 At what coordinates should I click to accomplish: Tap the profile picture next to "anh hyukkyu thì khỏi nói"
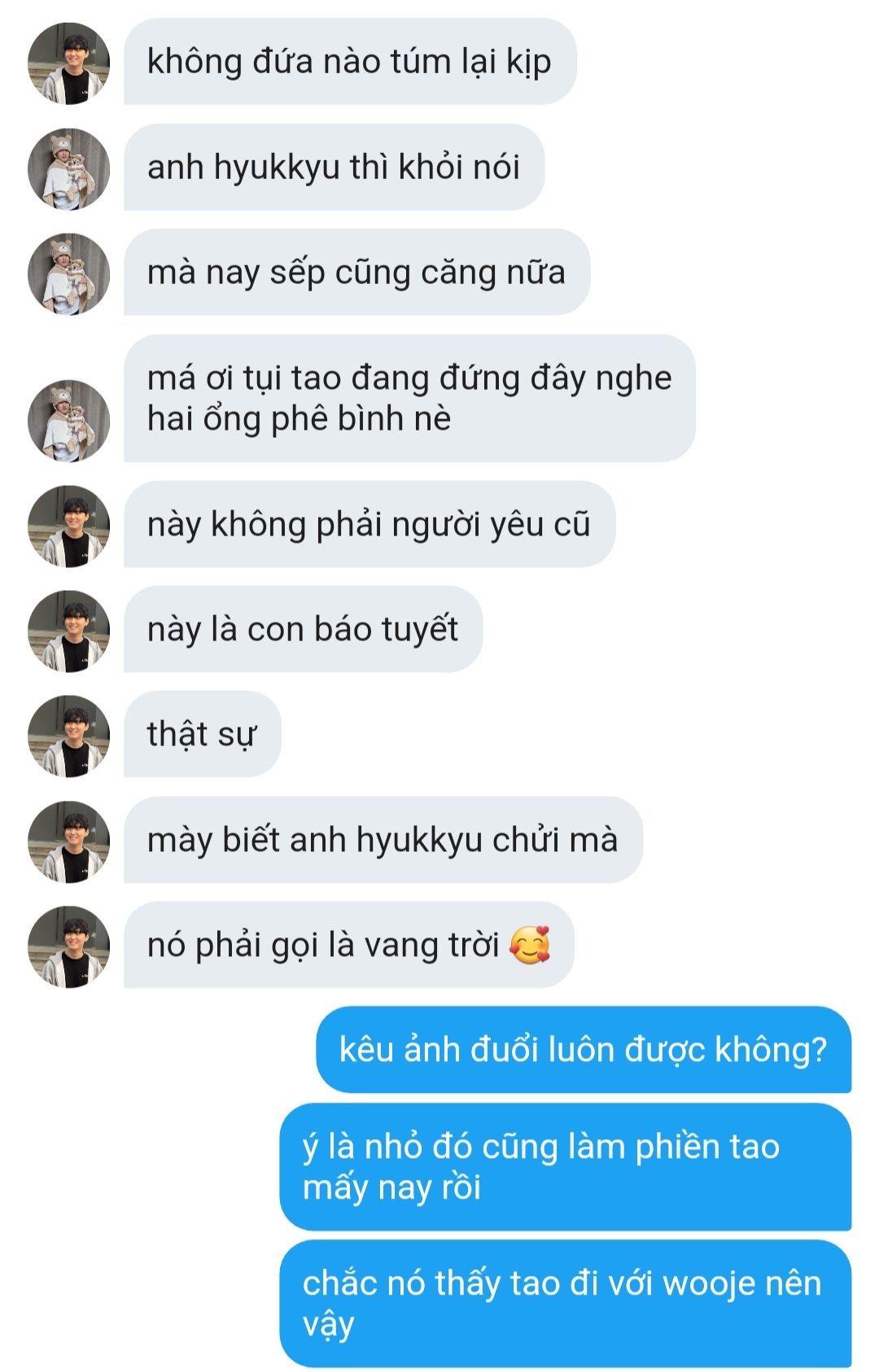pos(68,168)
